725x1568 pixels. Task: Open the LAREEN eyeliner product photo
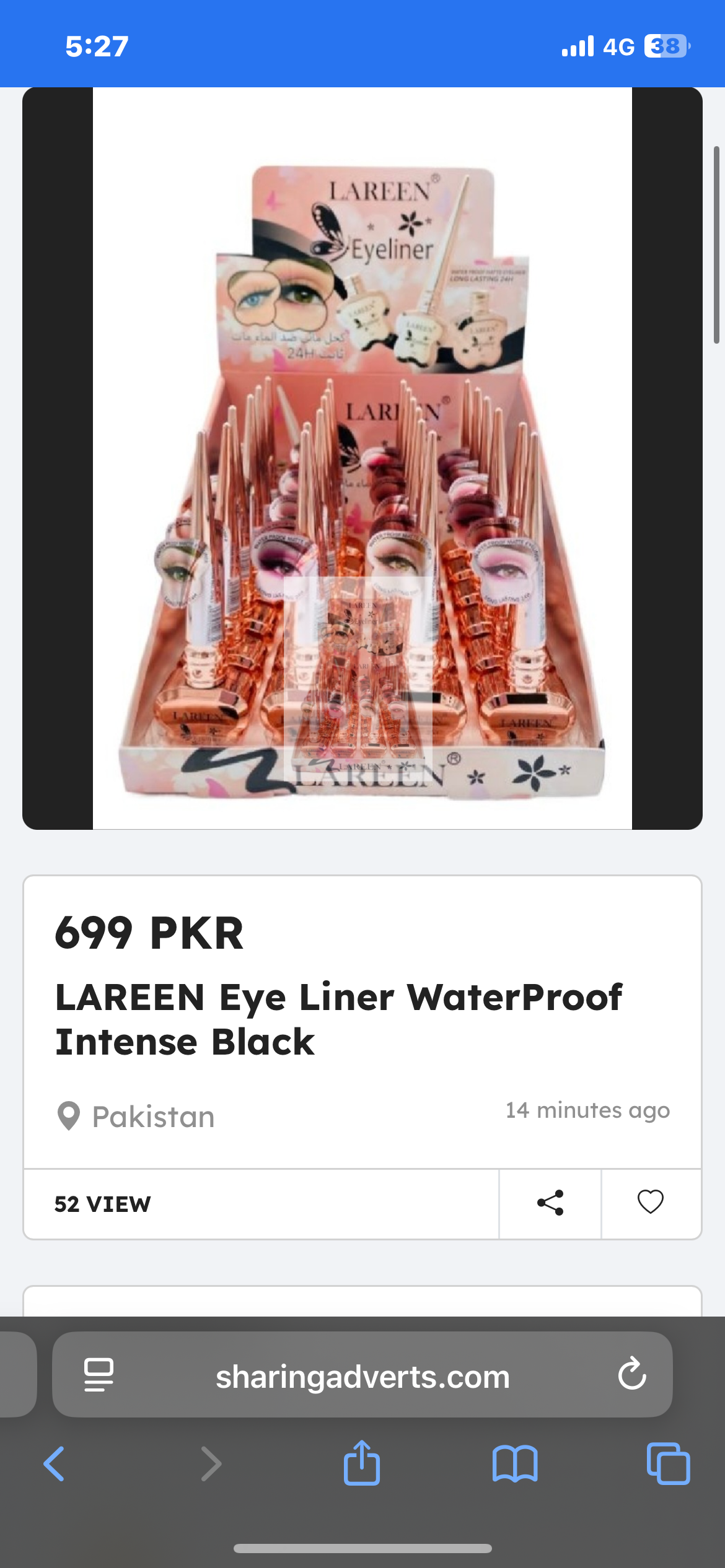tap(362, 458)
